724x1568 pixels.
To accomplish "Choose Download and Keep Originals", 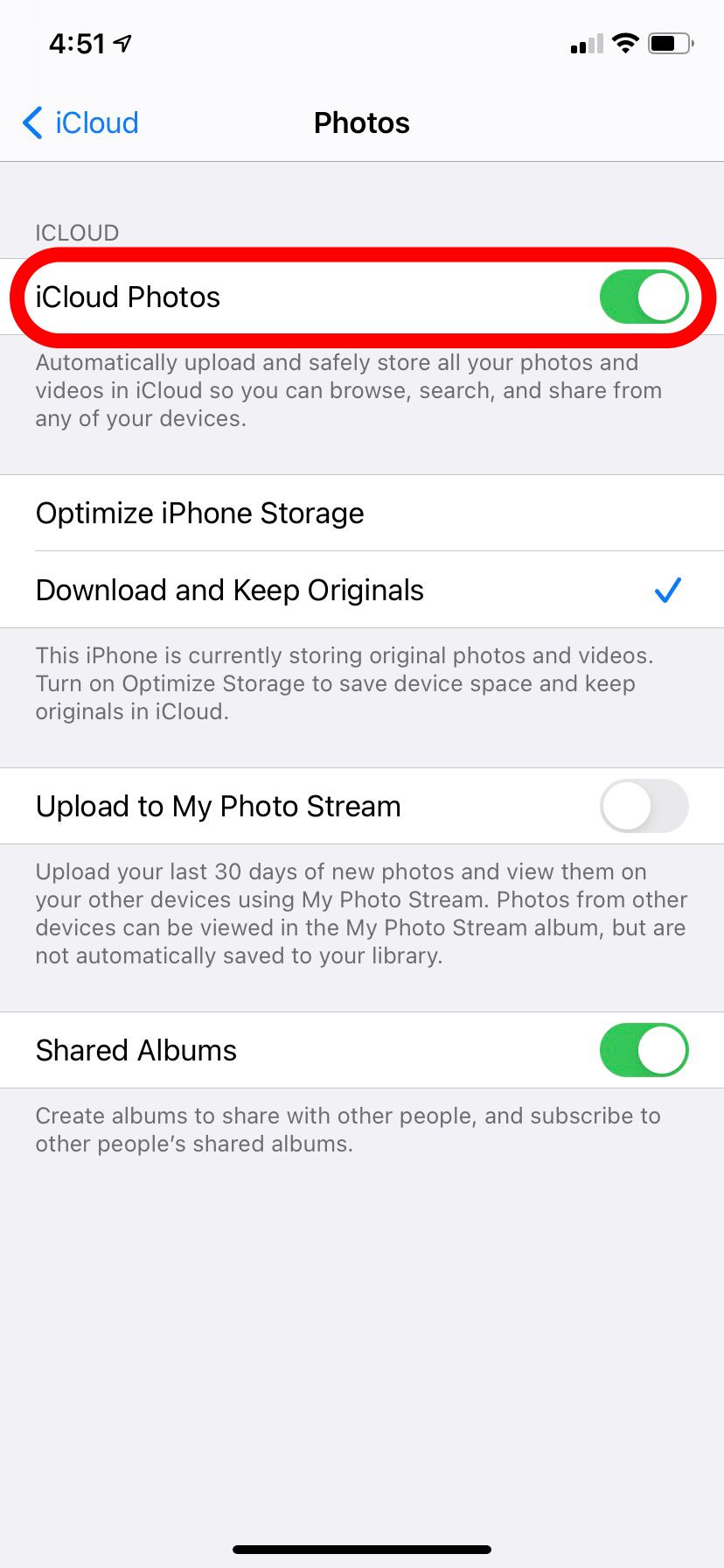I will pos(229,591).
